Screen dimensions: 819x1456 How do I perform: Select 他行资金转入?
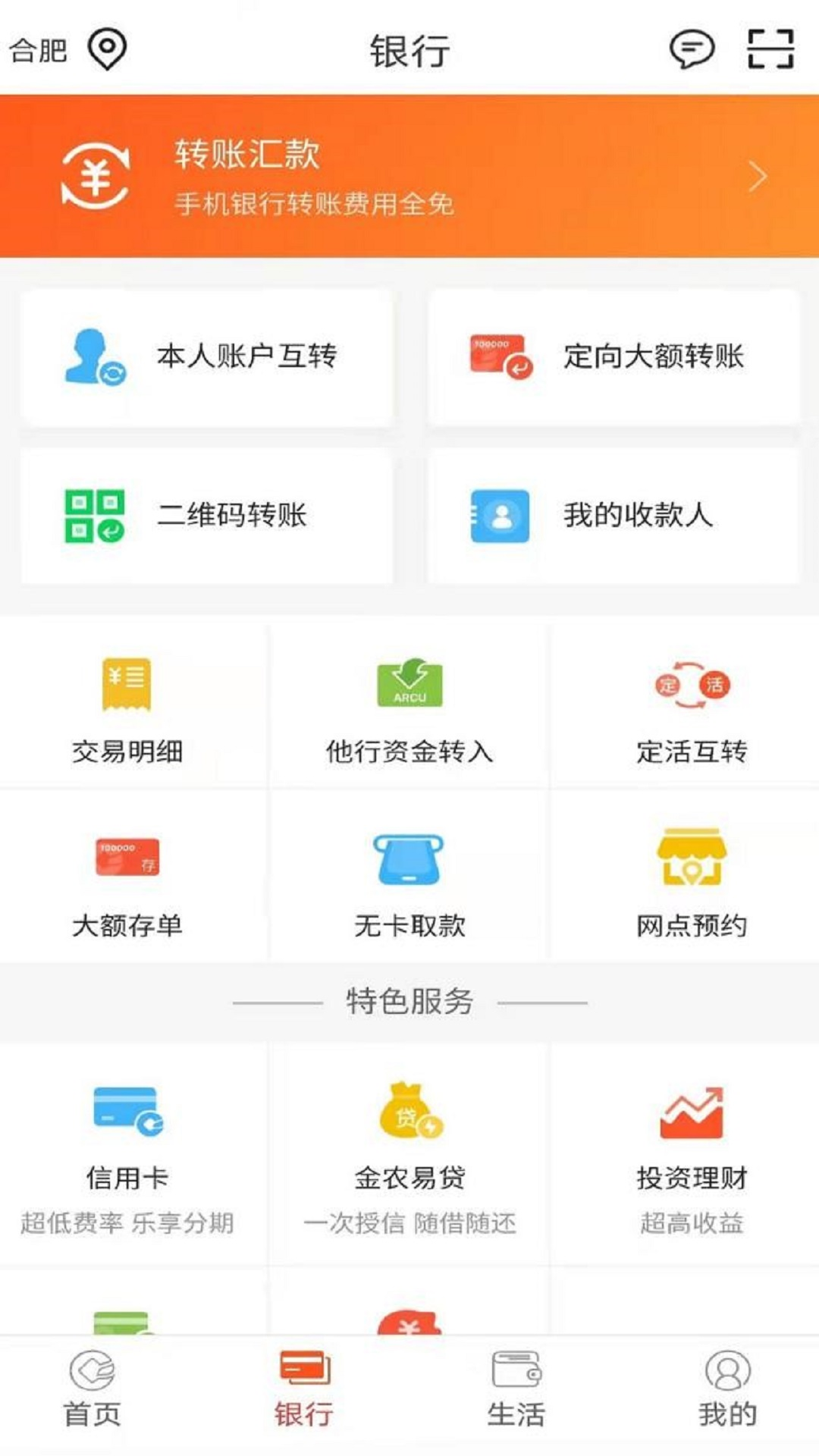[x=409, y=709]
